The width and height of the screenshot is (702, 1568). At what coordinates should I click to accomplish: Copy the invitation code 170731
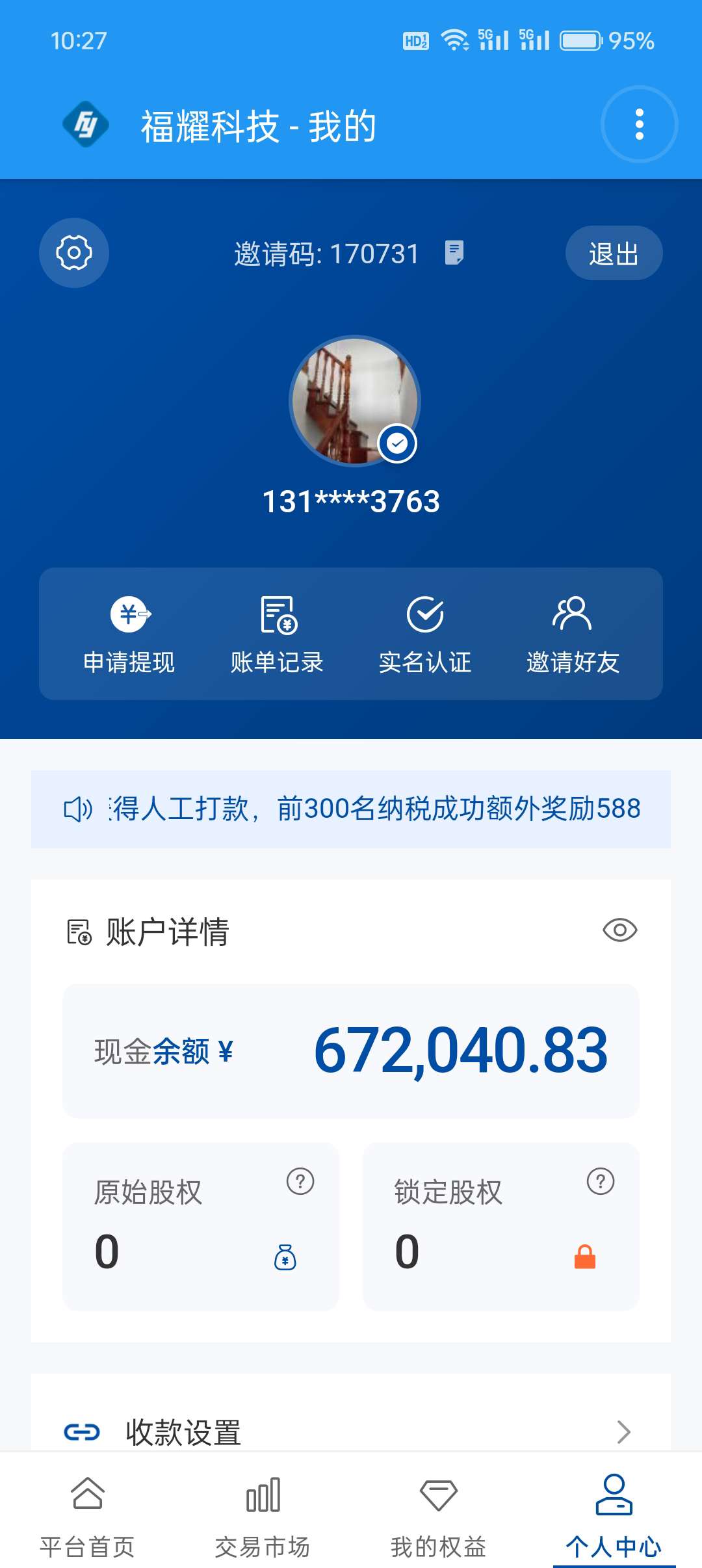(454, 252)
